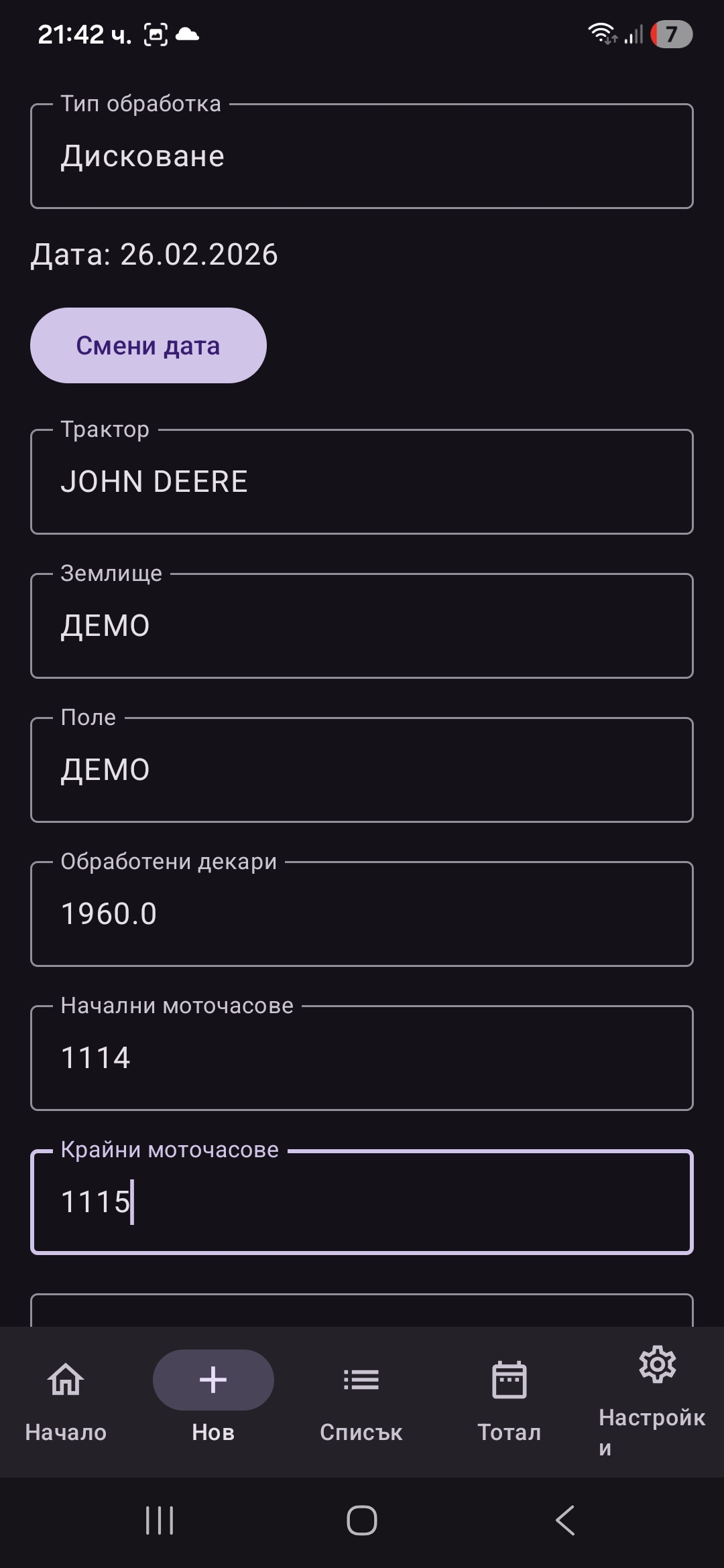Open the Землище selector showing ДЕМО
The image size is (724, 1568).
tap(362, 625)
